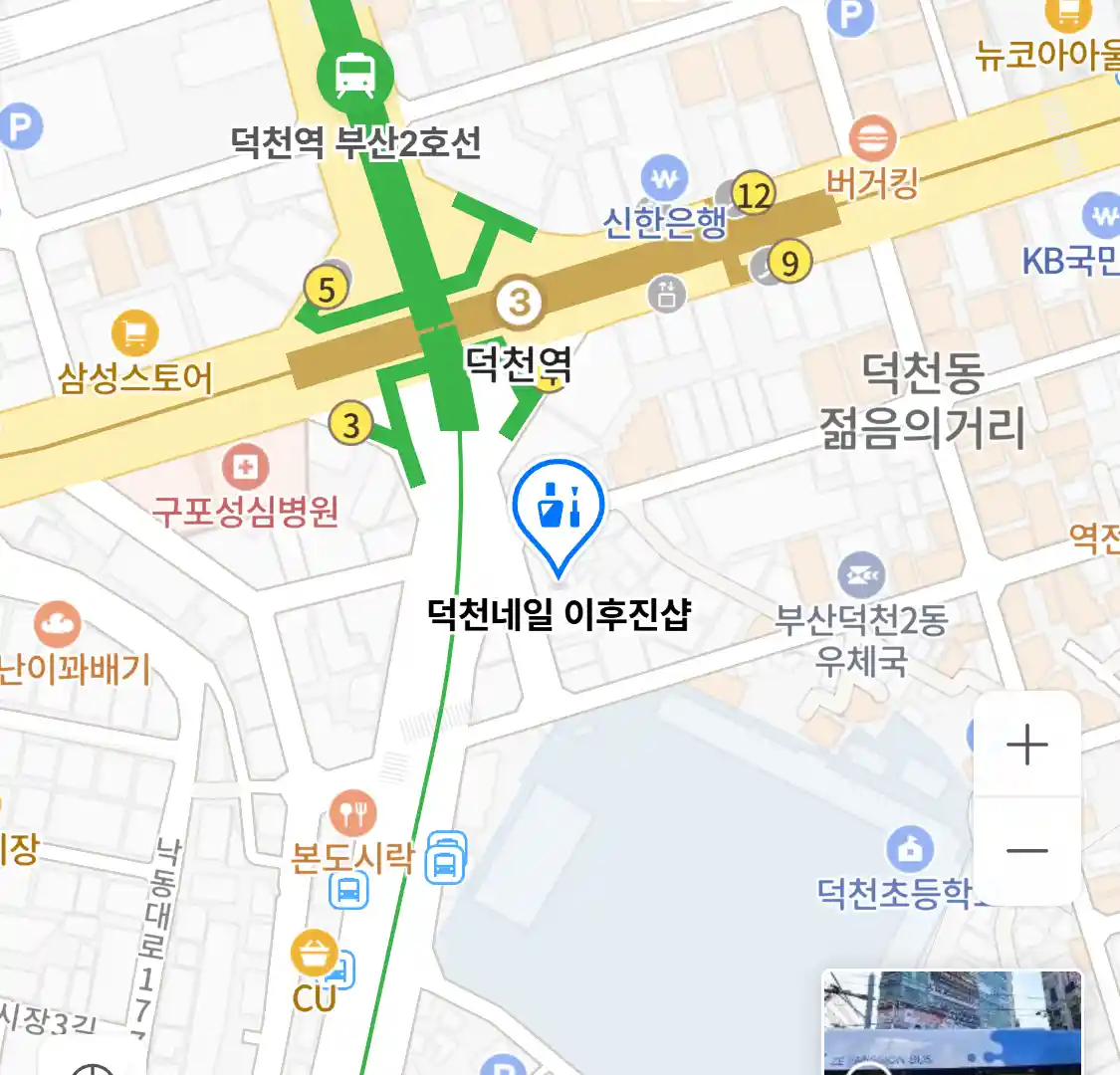This screenshot has width=1120, height=1075.
Task: Tap the 덕천네일 이후진샵 location pin
Action: (559, 509)
